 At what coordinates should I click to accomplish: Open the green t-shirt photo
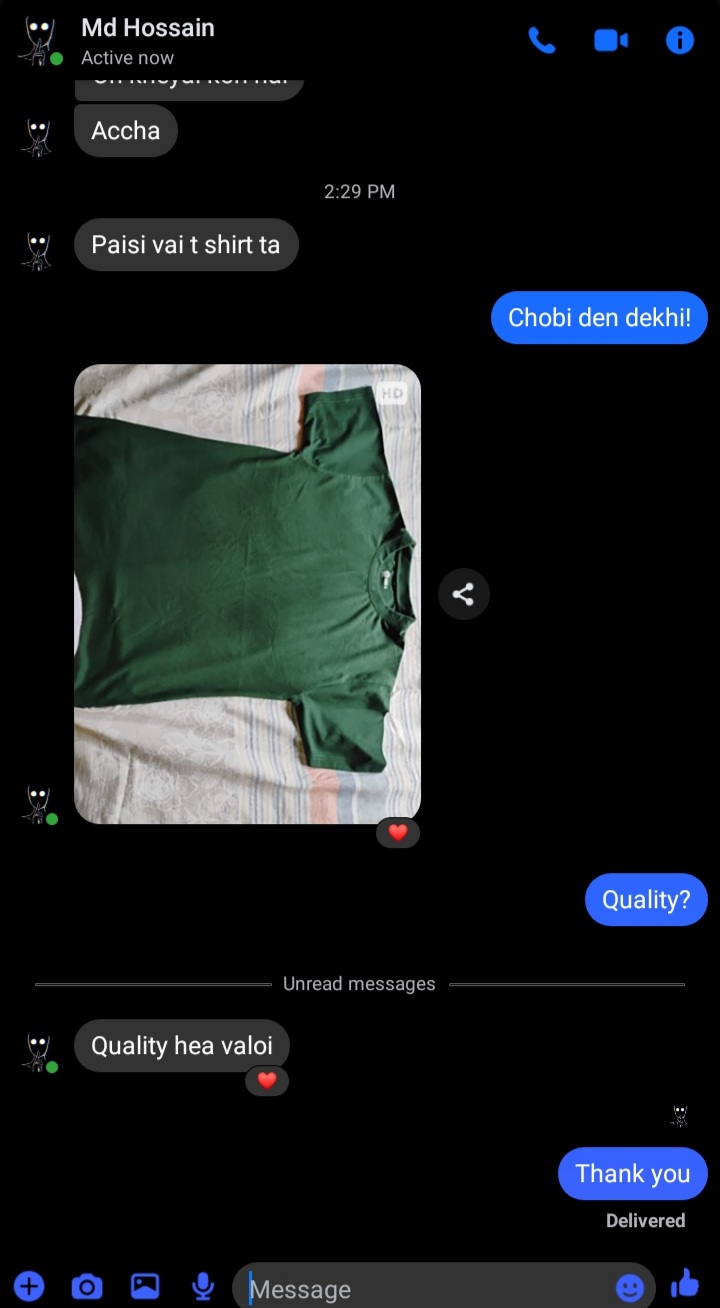click(x=247, y=593)
